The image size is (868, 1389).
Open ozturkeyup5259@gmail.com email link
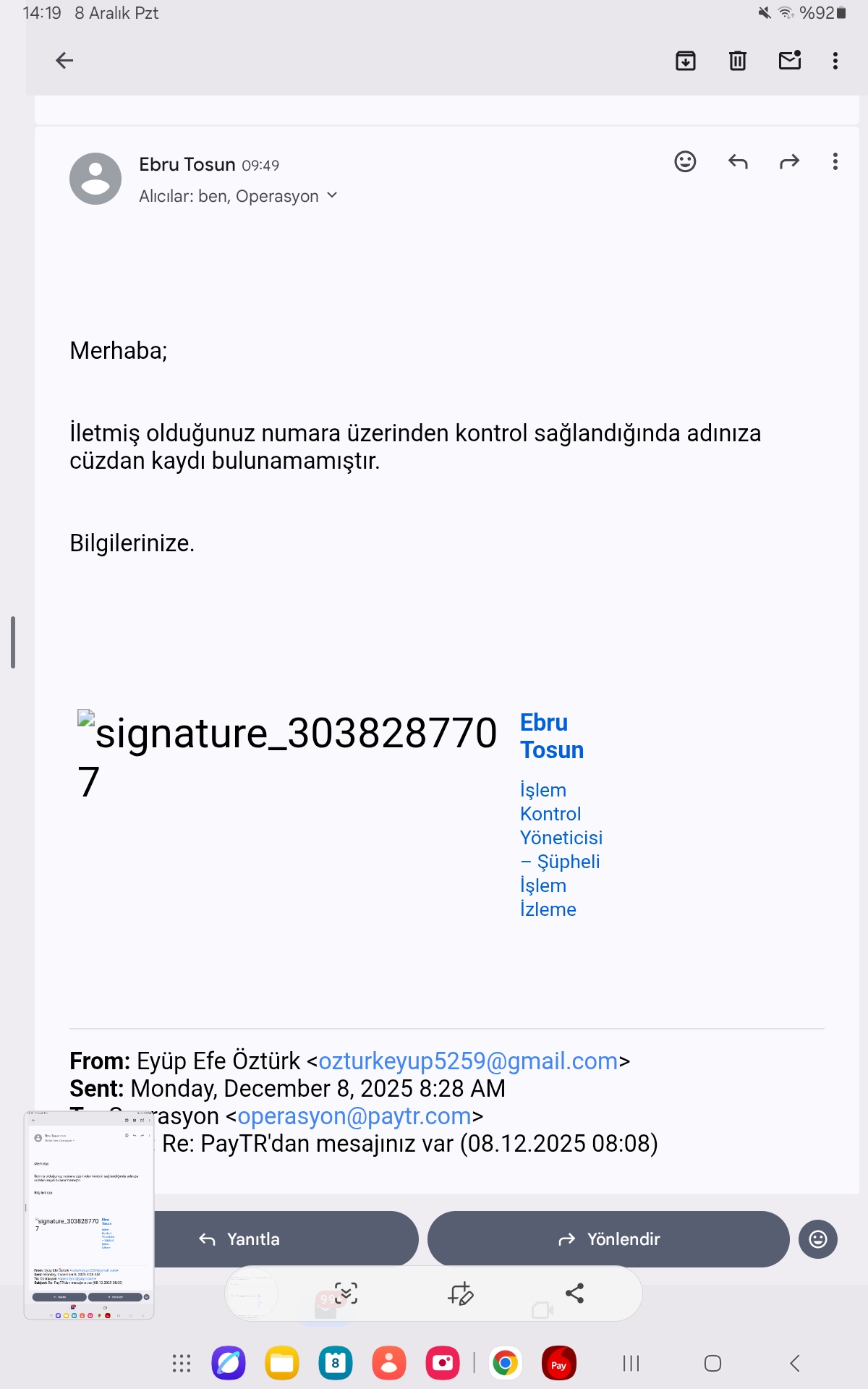coord(468,1061)
